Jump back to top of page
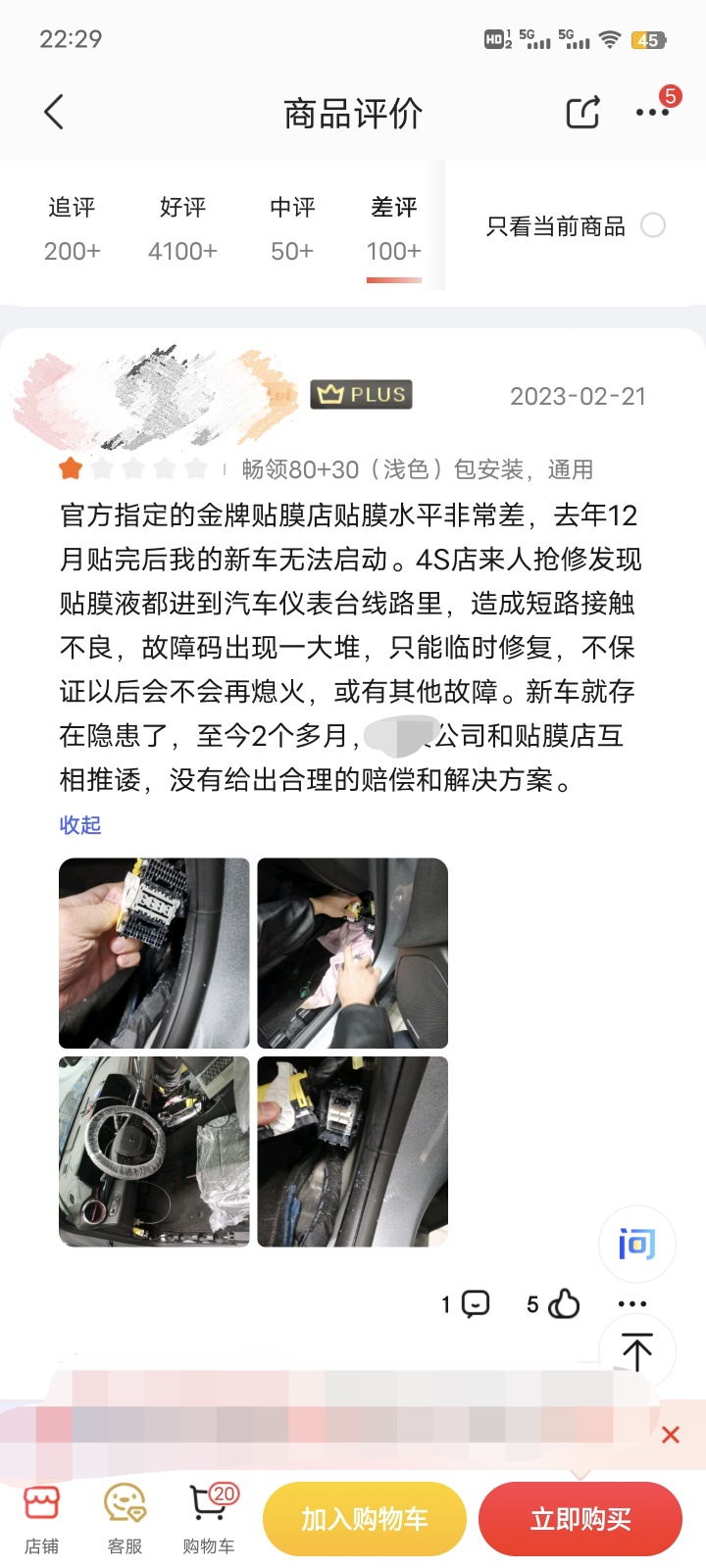This screenshot has width=706, height=1568. (x=636, y=1353)
